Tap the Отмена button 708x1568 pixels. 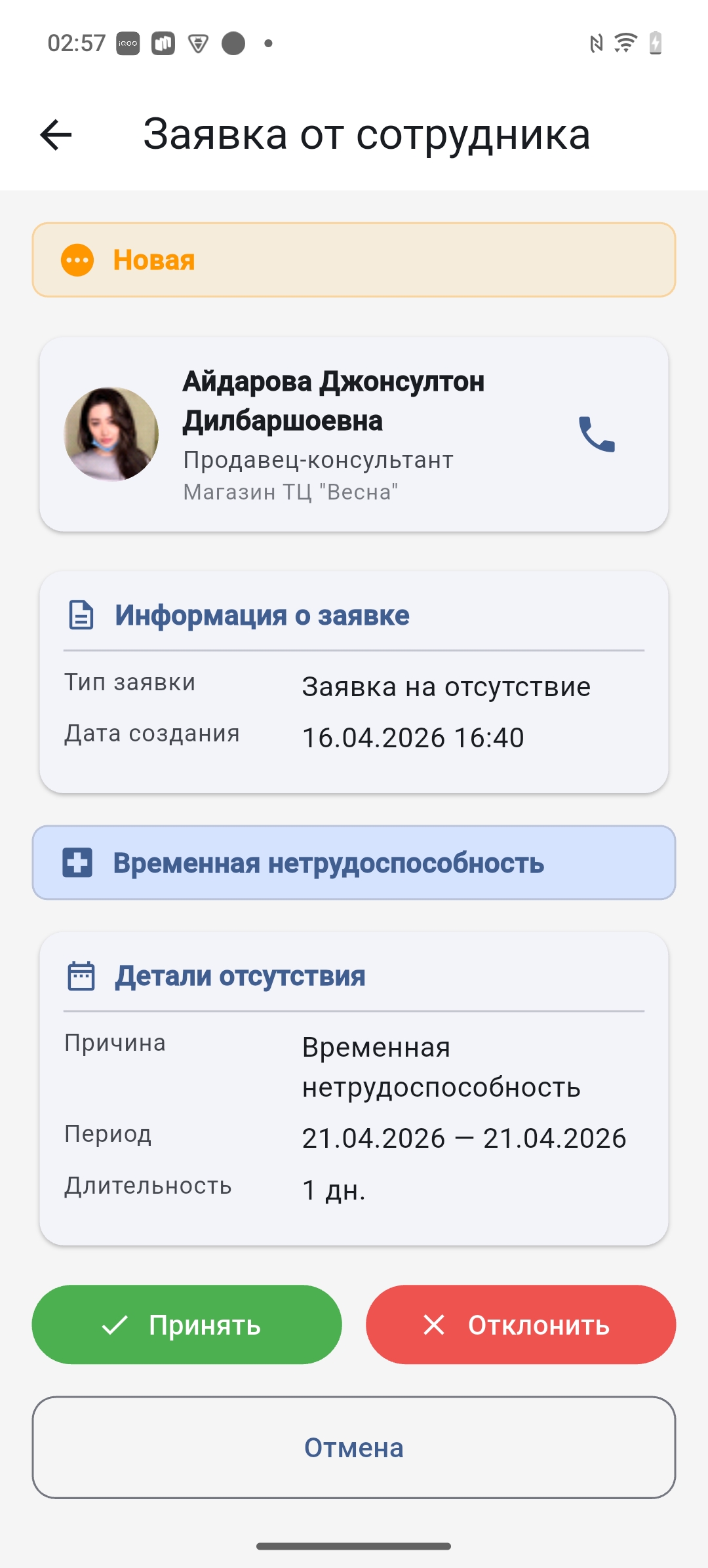click(x=354, y=1447)
